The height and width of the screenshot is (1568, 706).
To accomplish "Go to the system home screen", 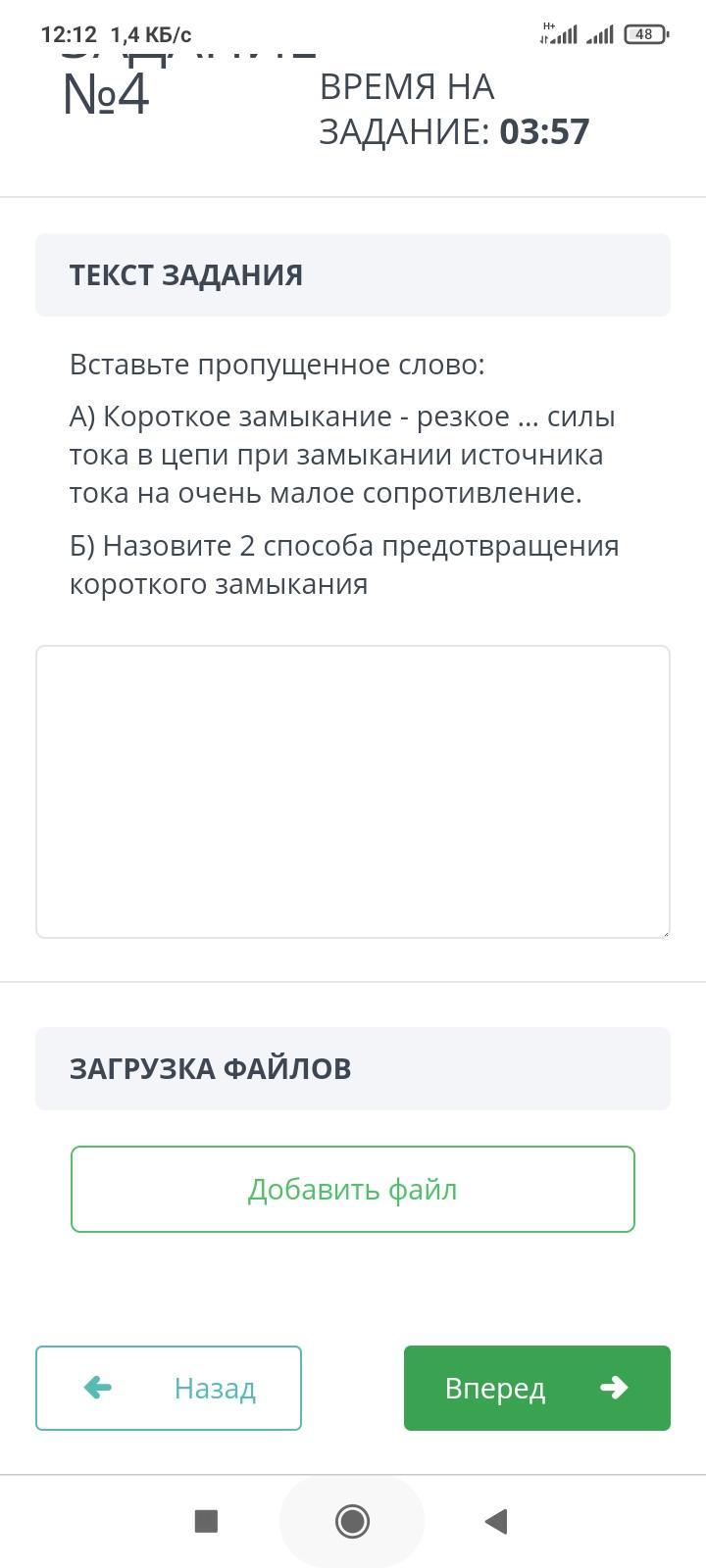I will (x=352, y=1521).
